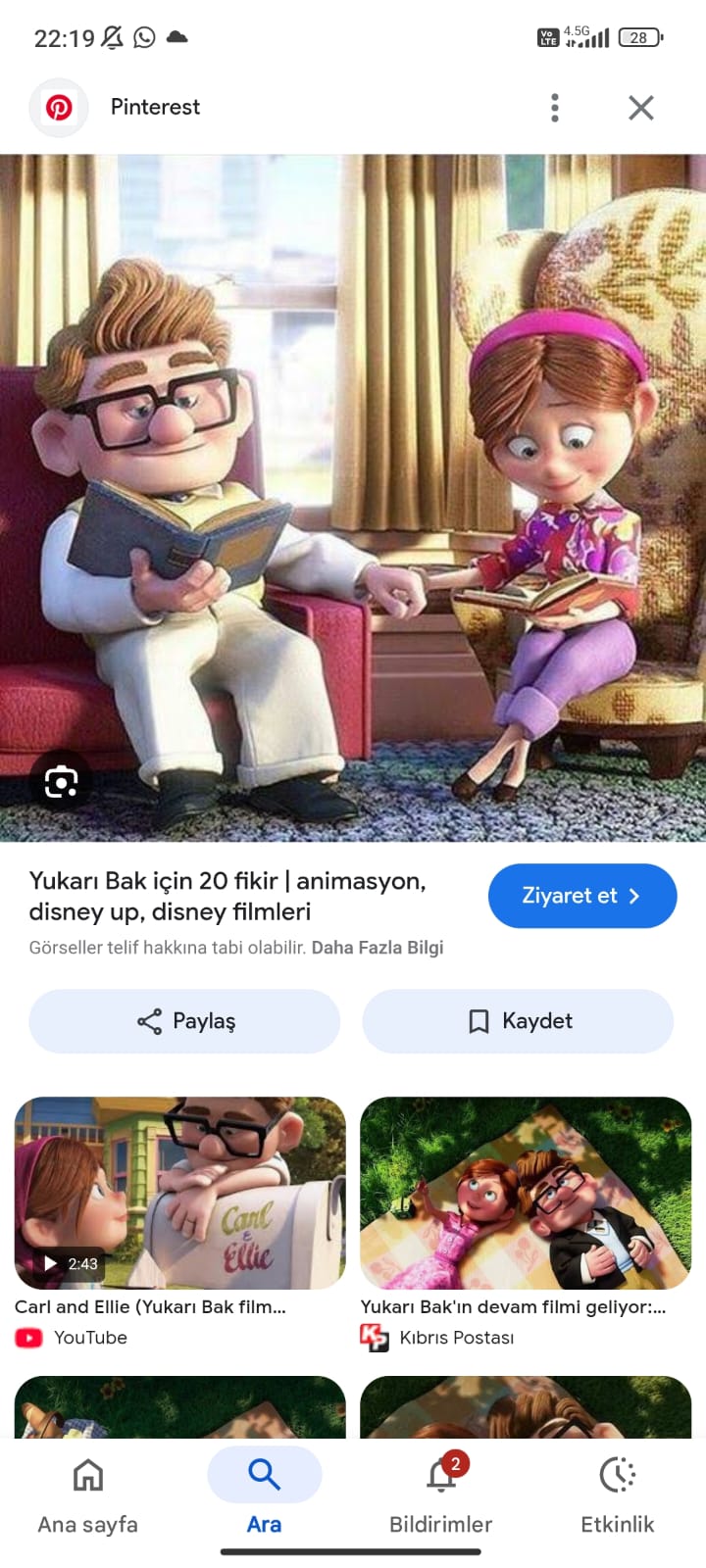
Task: Open the Pinterest source header
Action: coord(155,108)
